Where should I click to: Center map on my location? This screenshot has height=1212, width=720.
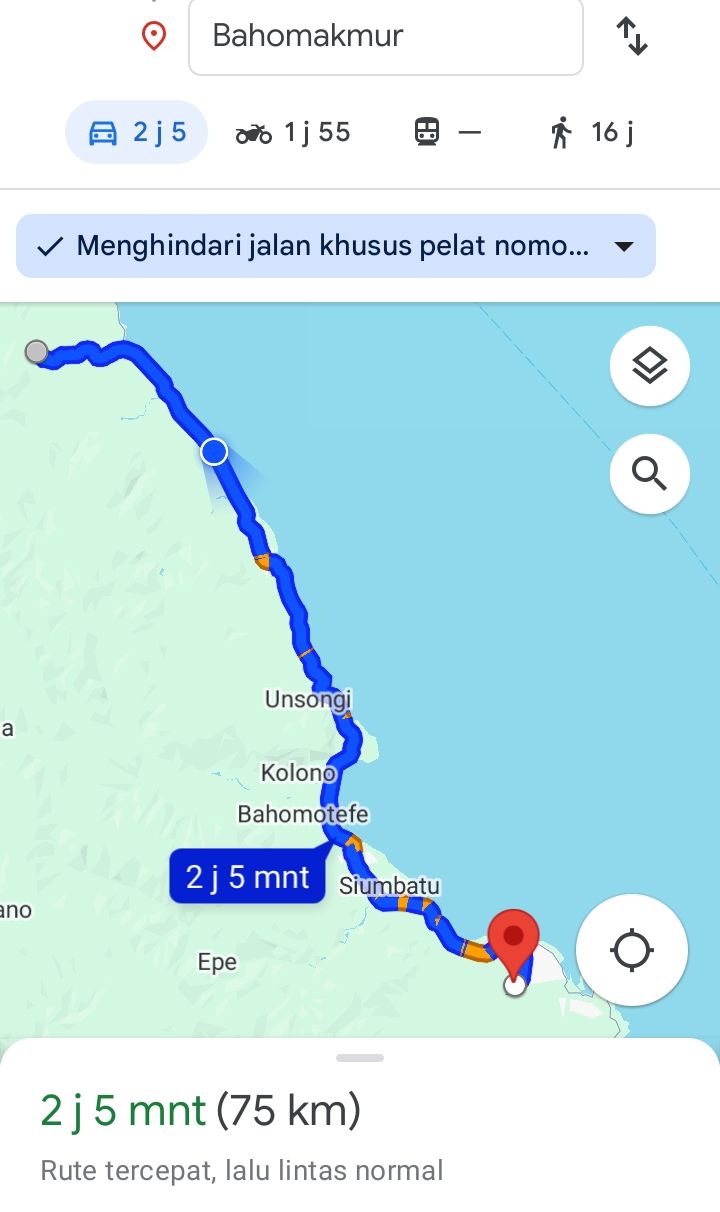pos(632,950)
